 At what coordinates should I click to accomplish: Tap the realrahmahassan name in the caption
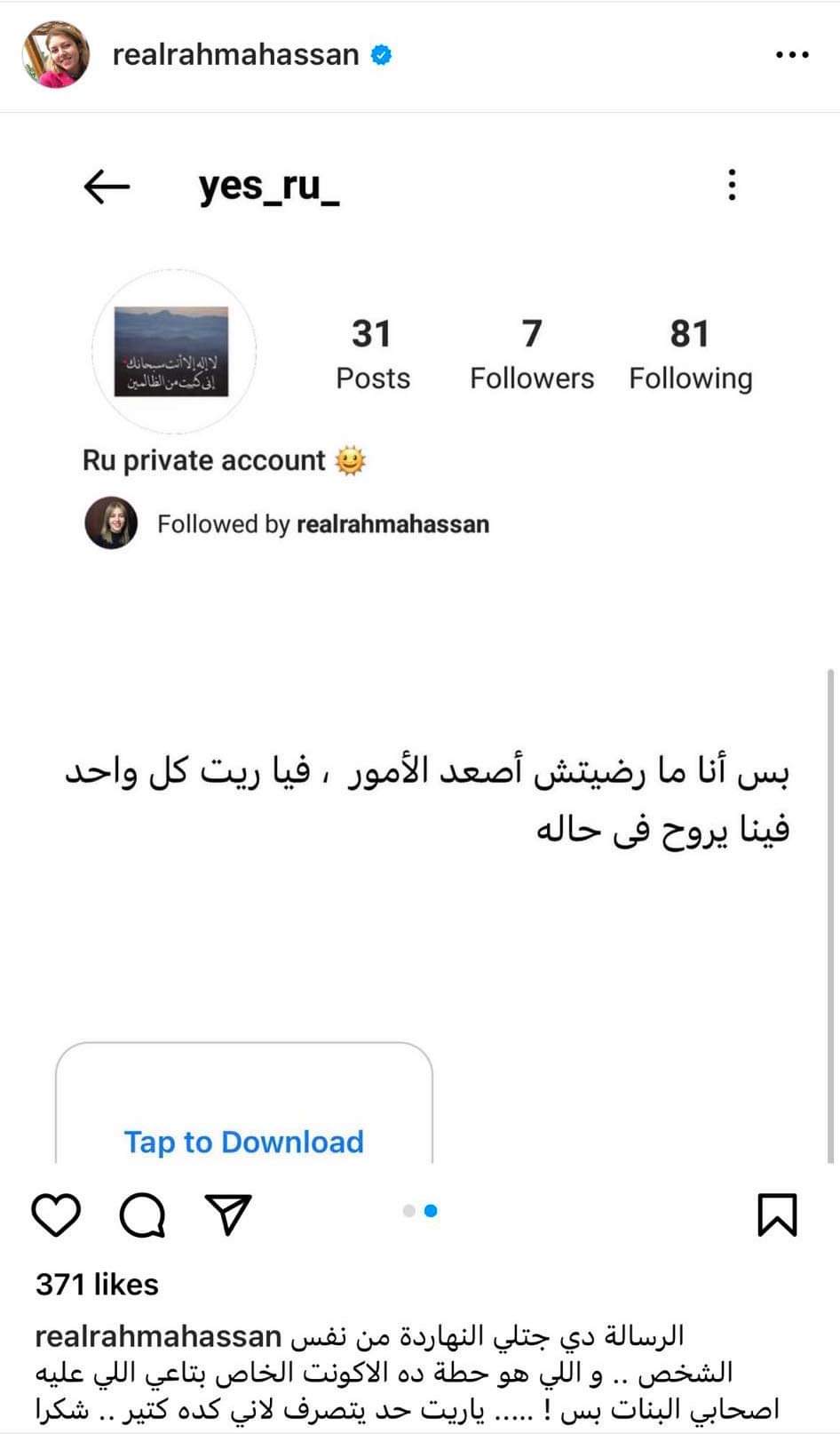(158, 1335)
